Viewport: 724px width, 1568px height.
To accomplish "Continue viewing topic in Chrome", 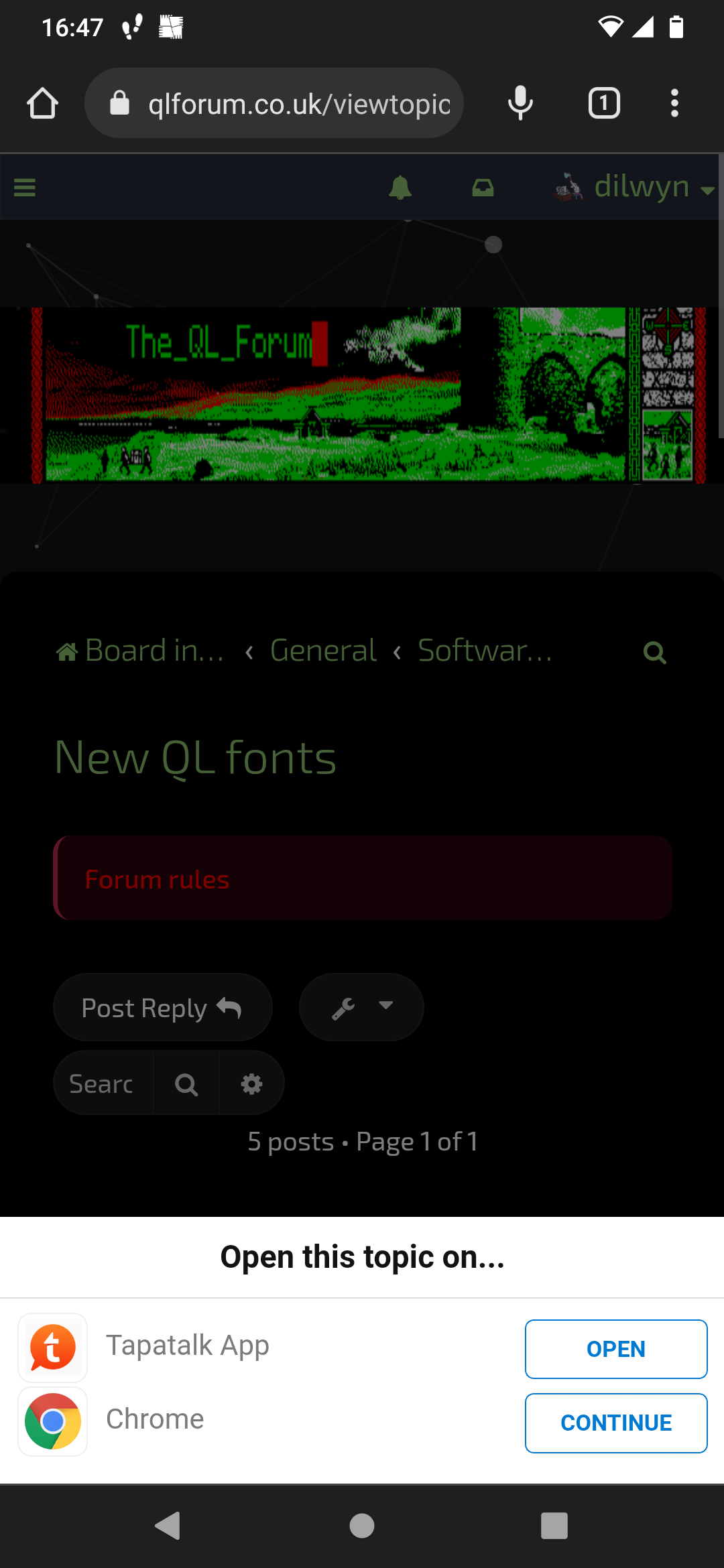I will pyautogui.click(x=615, y=1423).
